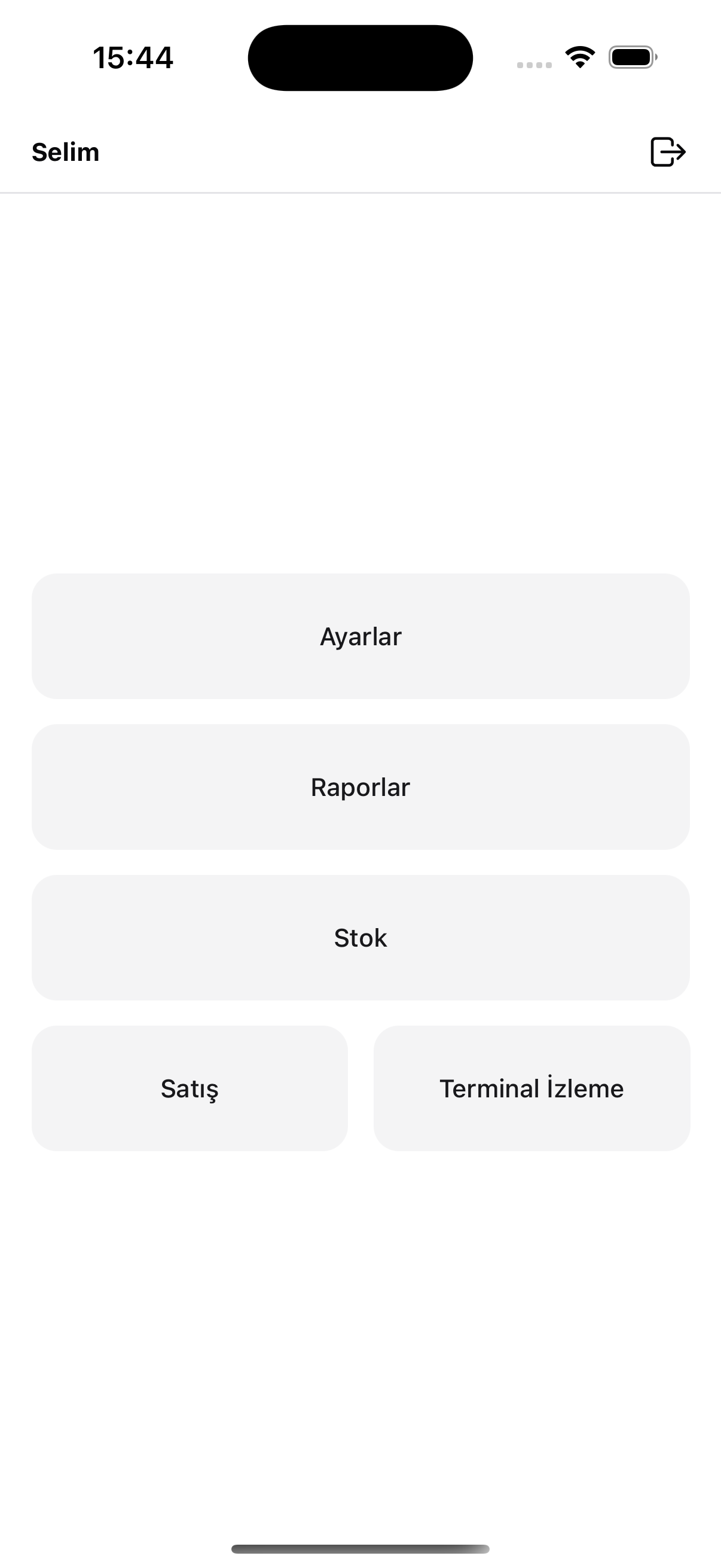Screen dimensions: 721x1568
Task: Select the Satış button
Action: (x=190, y=1088)
